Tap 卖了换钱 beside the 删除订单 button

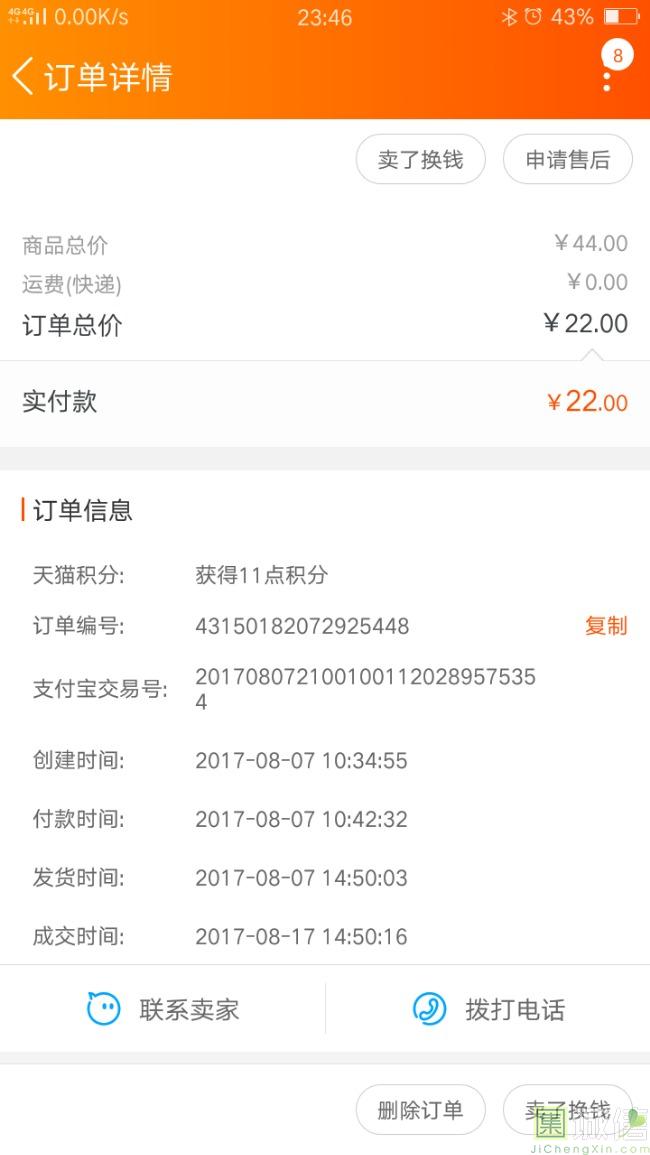[567, 1110]
